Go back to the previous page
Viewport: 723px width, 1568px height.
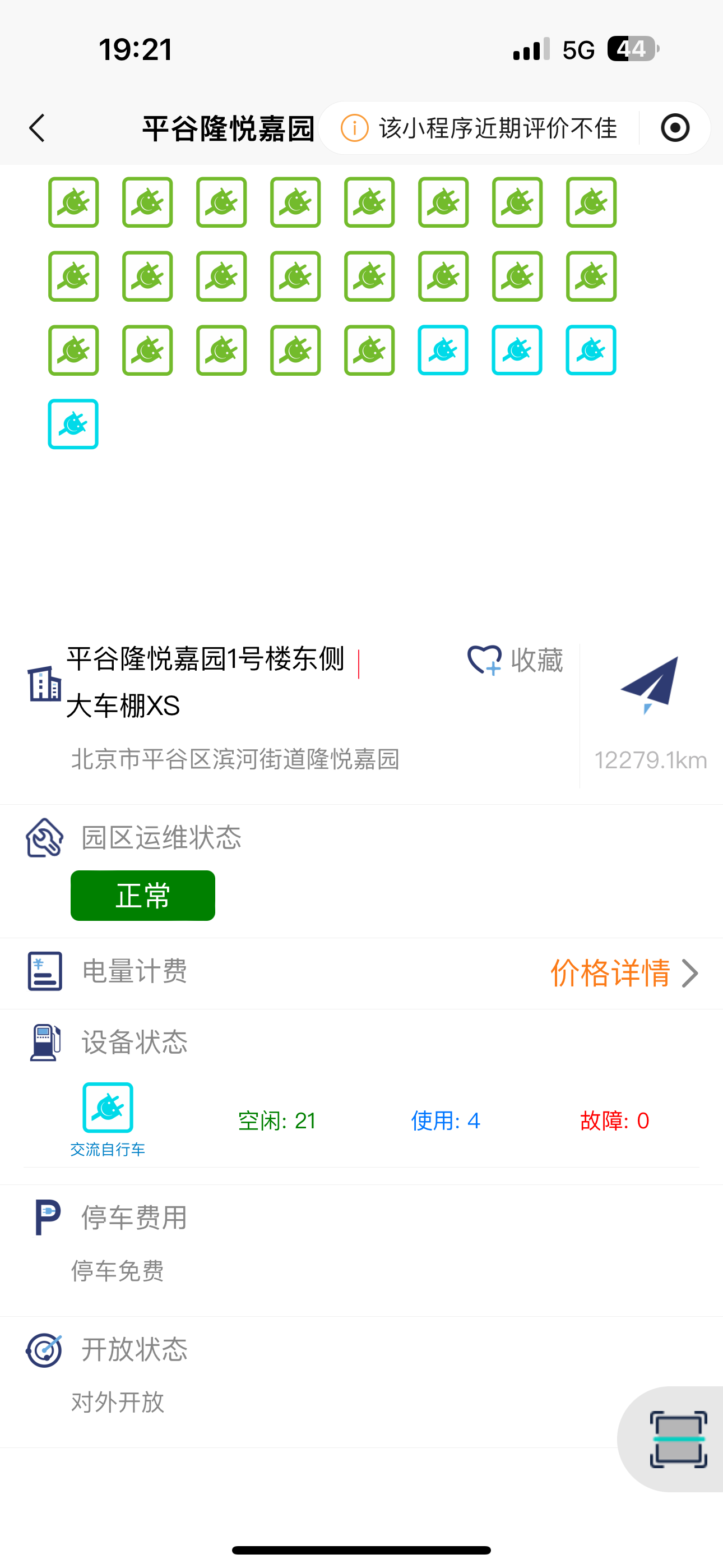point(38,128)
